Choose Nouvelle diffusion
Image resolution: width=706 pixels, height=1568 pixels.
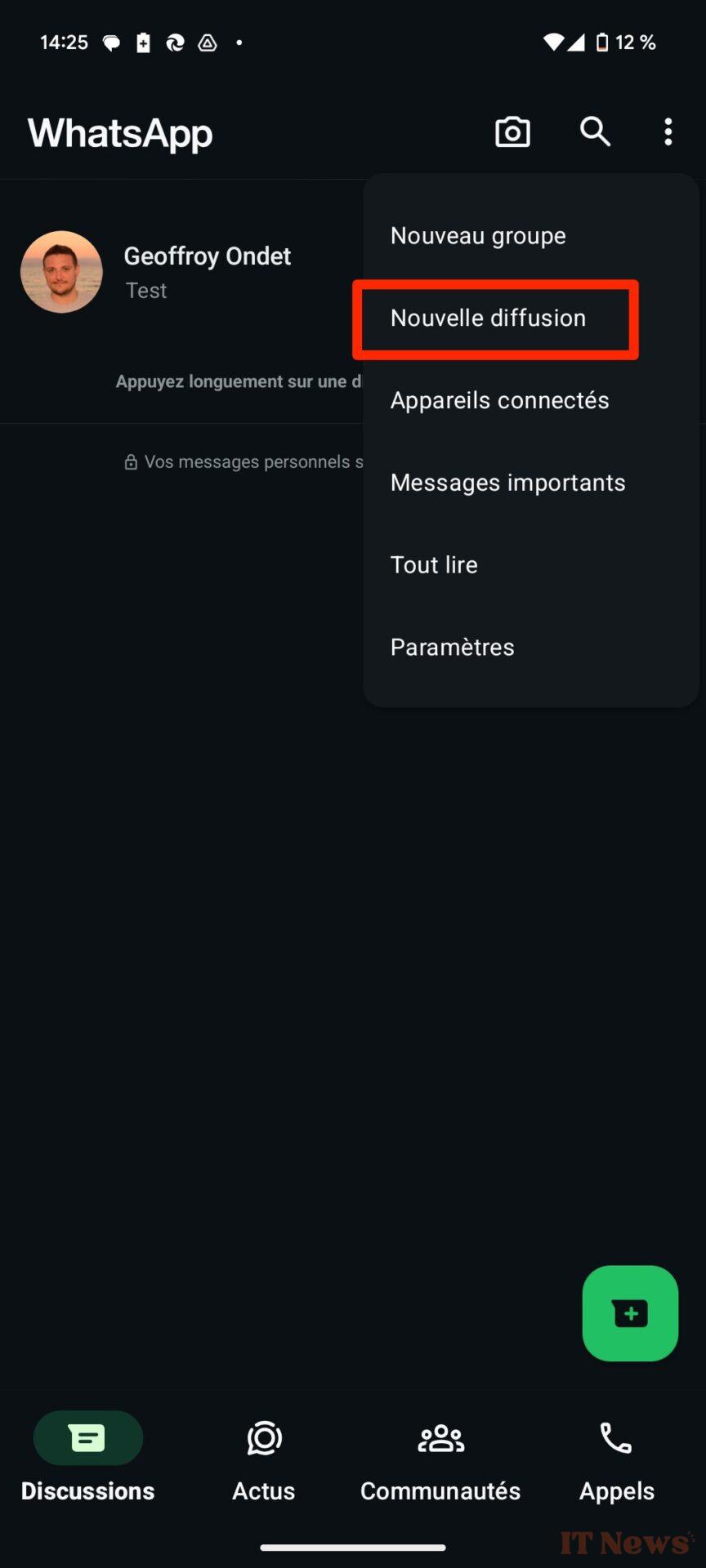488,318
